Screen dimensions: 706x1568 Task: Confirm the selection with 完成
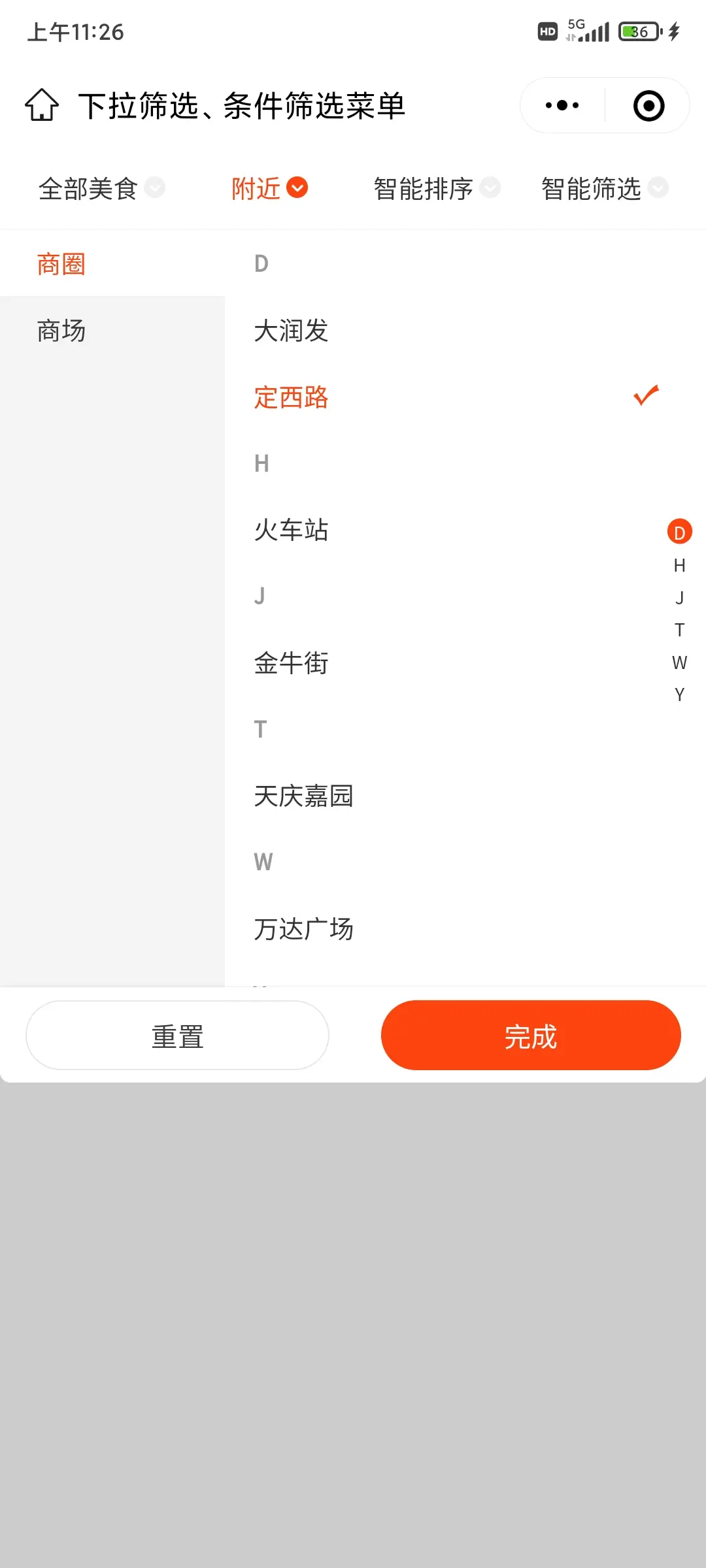click(531, 1036)
